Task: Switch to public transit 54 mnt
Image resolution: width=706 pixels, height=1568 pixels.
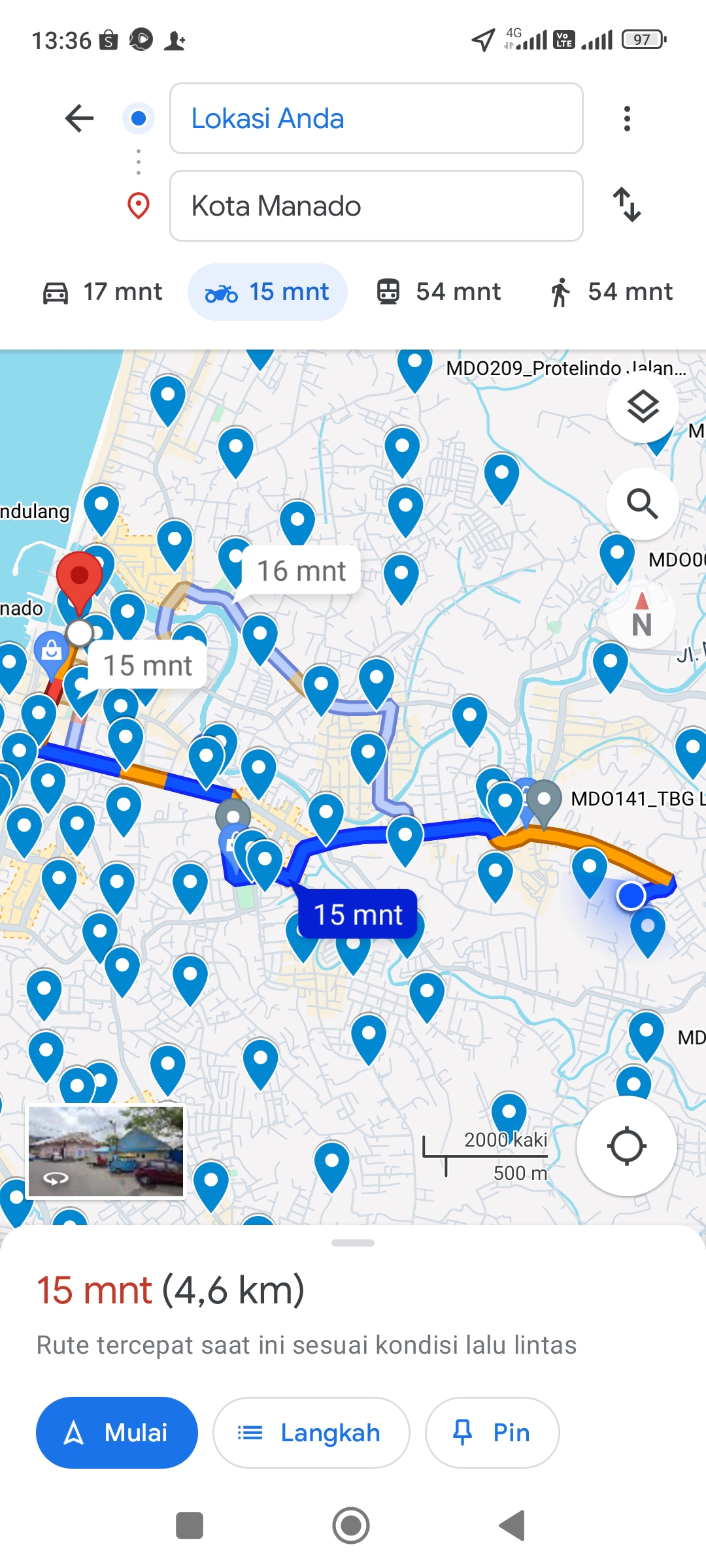Action: click(439, 292)
